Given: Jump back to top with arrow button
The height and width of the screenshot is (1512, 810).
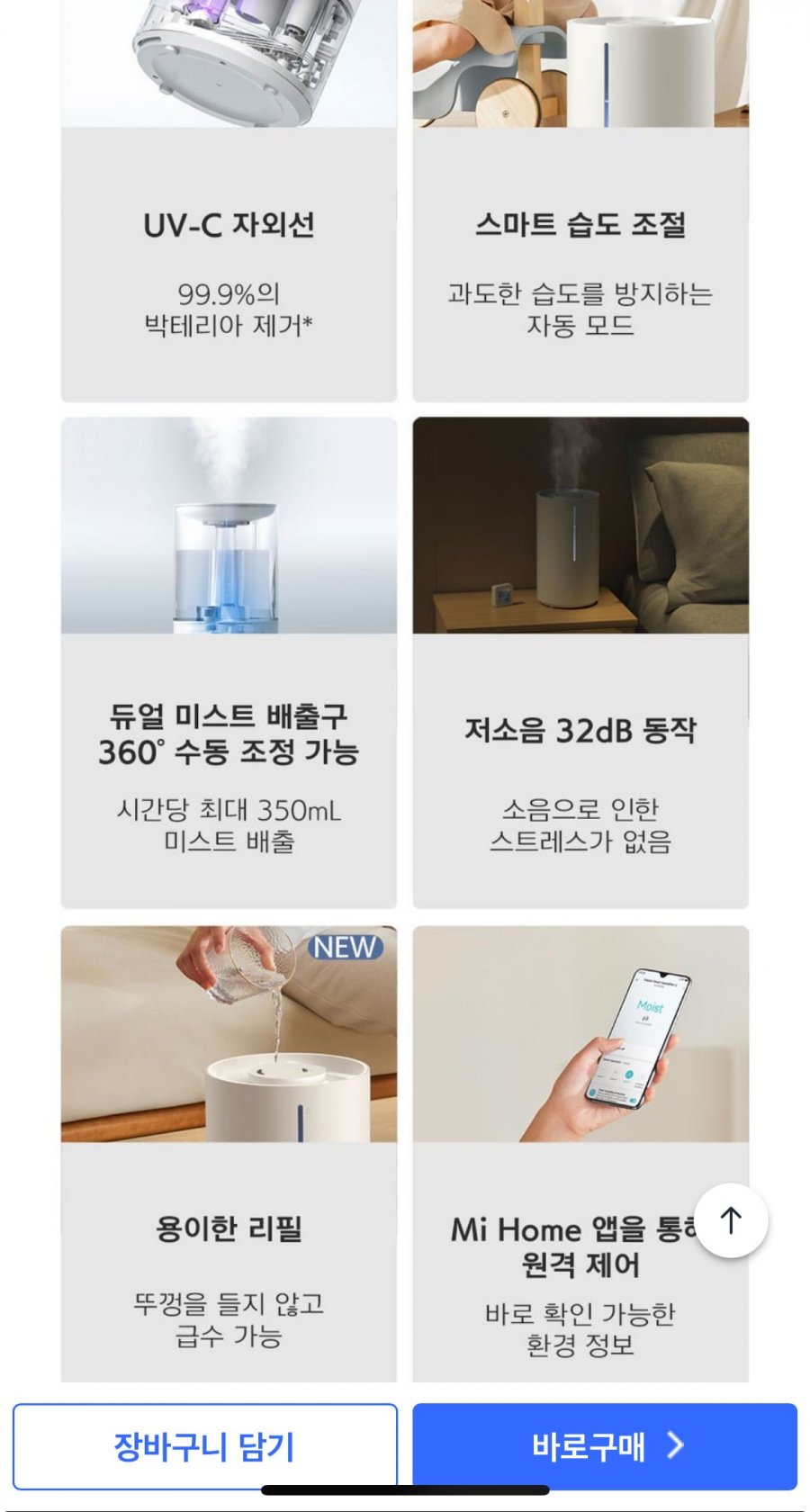Looking at the screenshot, I should point(731,1220).
